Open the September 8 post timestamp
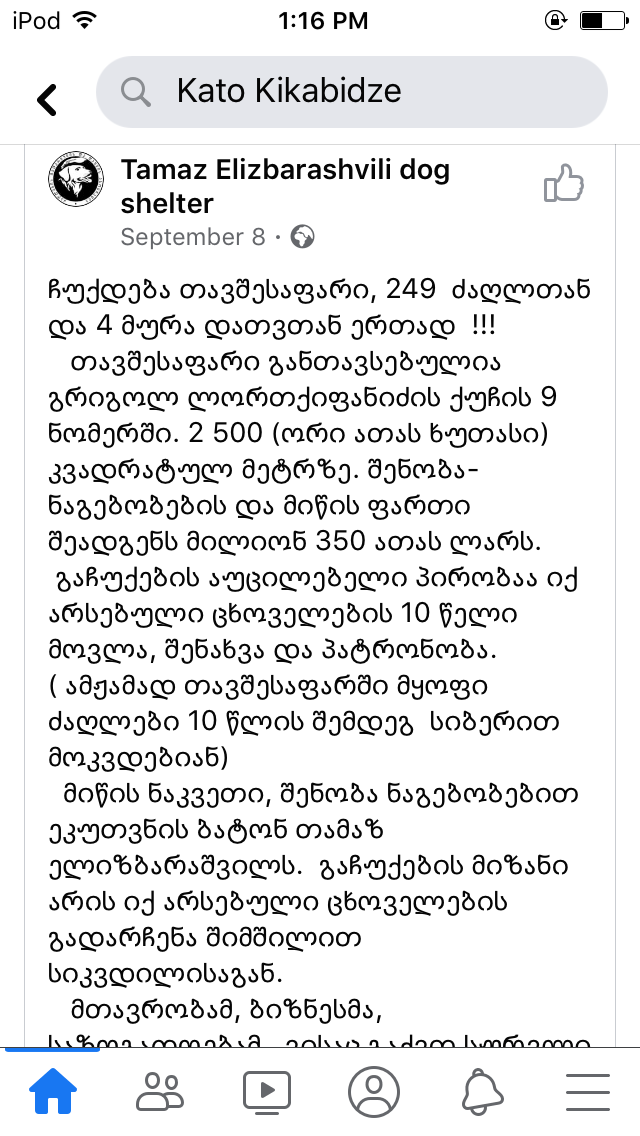640x1136 pixels. point(192,237)
